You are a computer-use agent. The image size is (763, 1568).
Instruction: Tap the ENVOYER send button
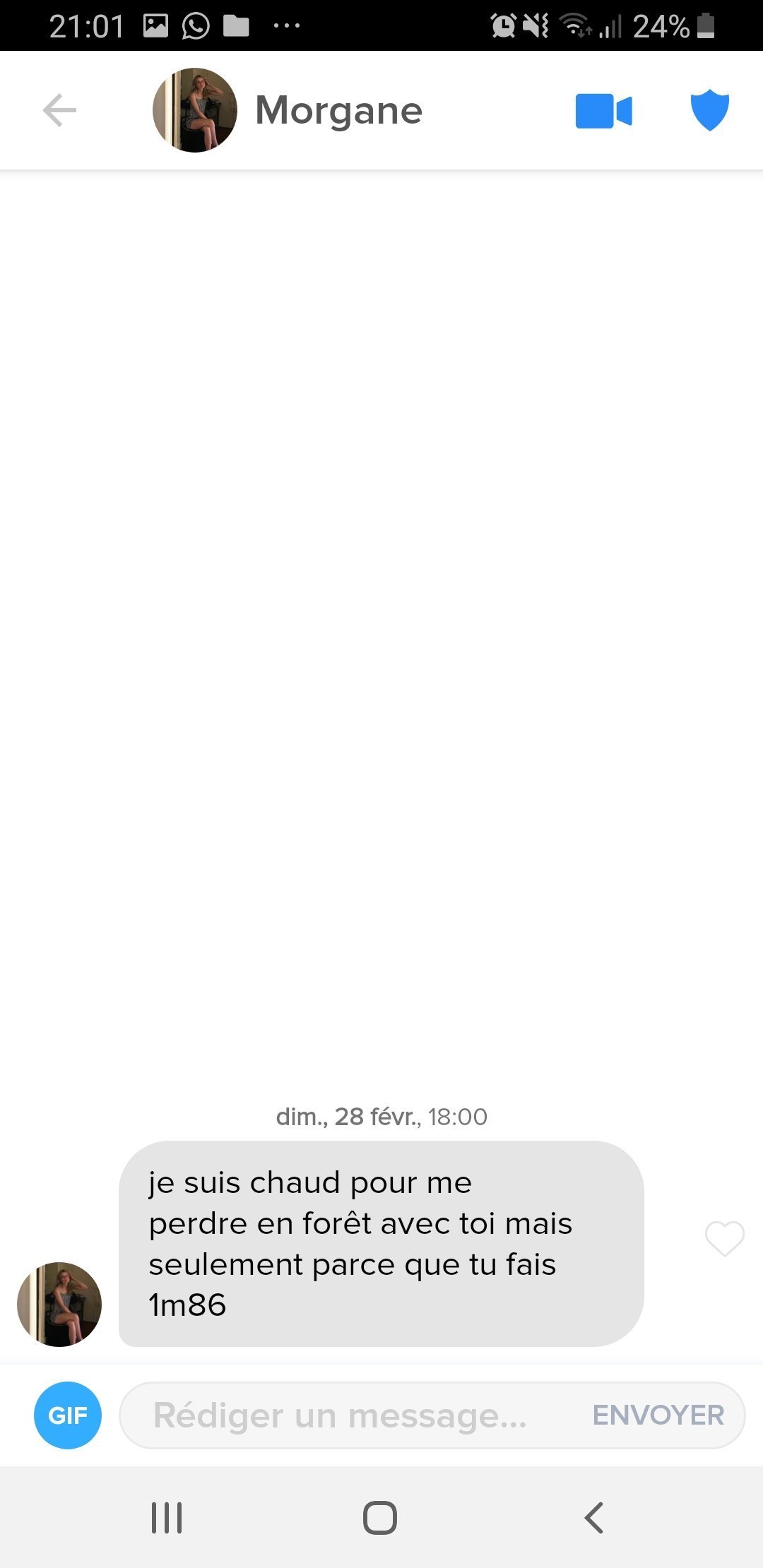pos(658,1415)
